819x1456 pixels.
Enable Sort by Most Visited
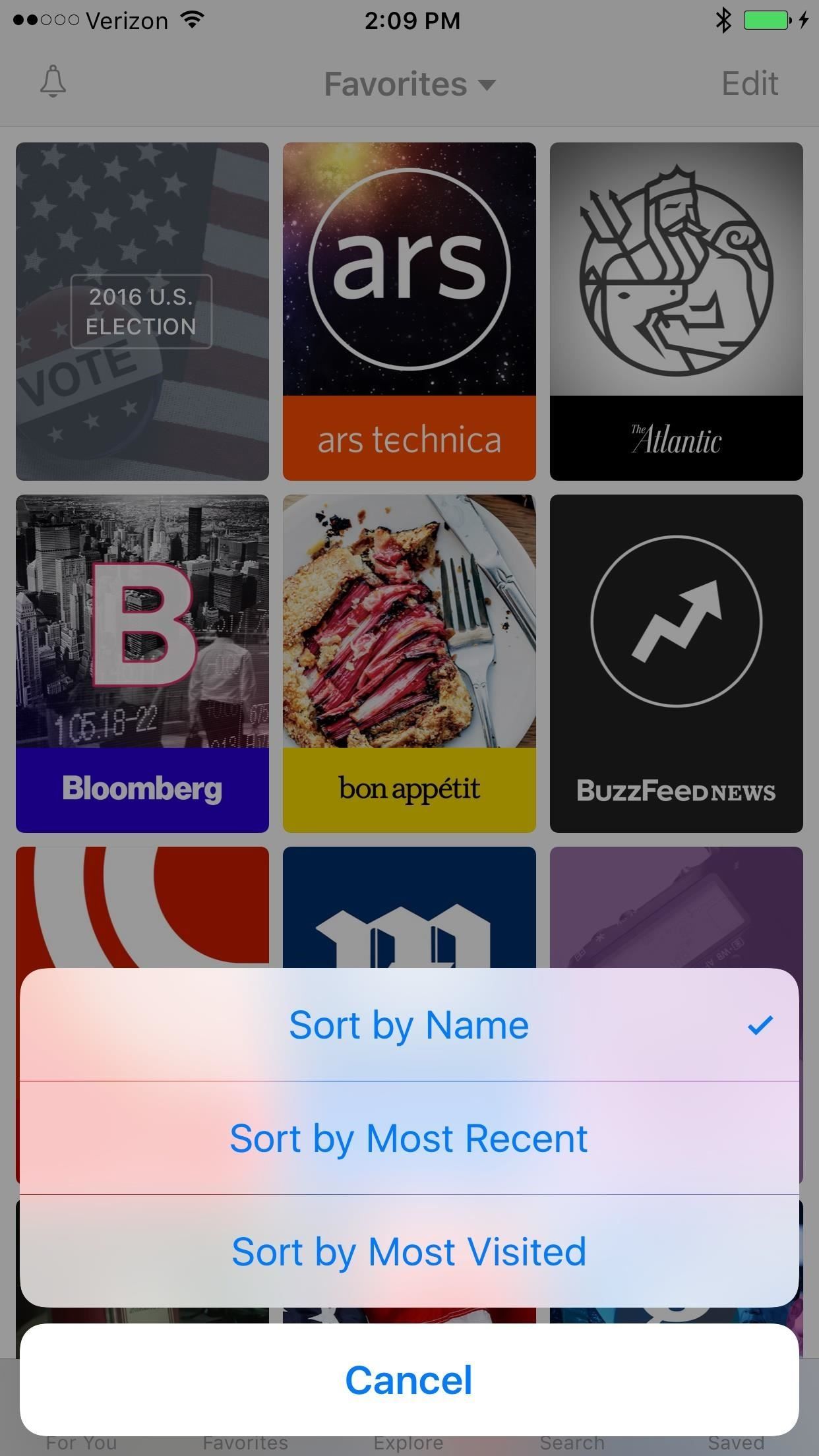click(409, 1252)
